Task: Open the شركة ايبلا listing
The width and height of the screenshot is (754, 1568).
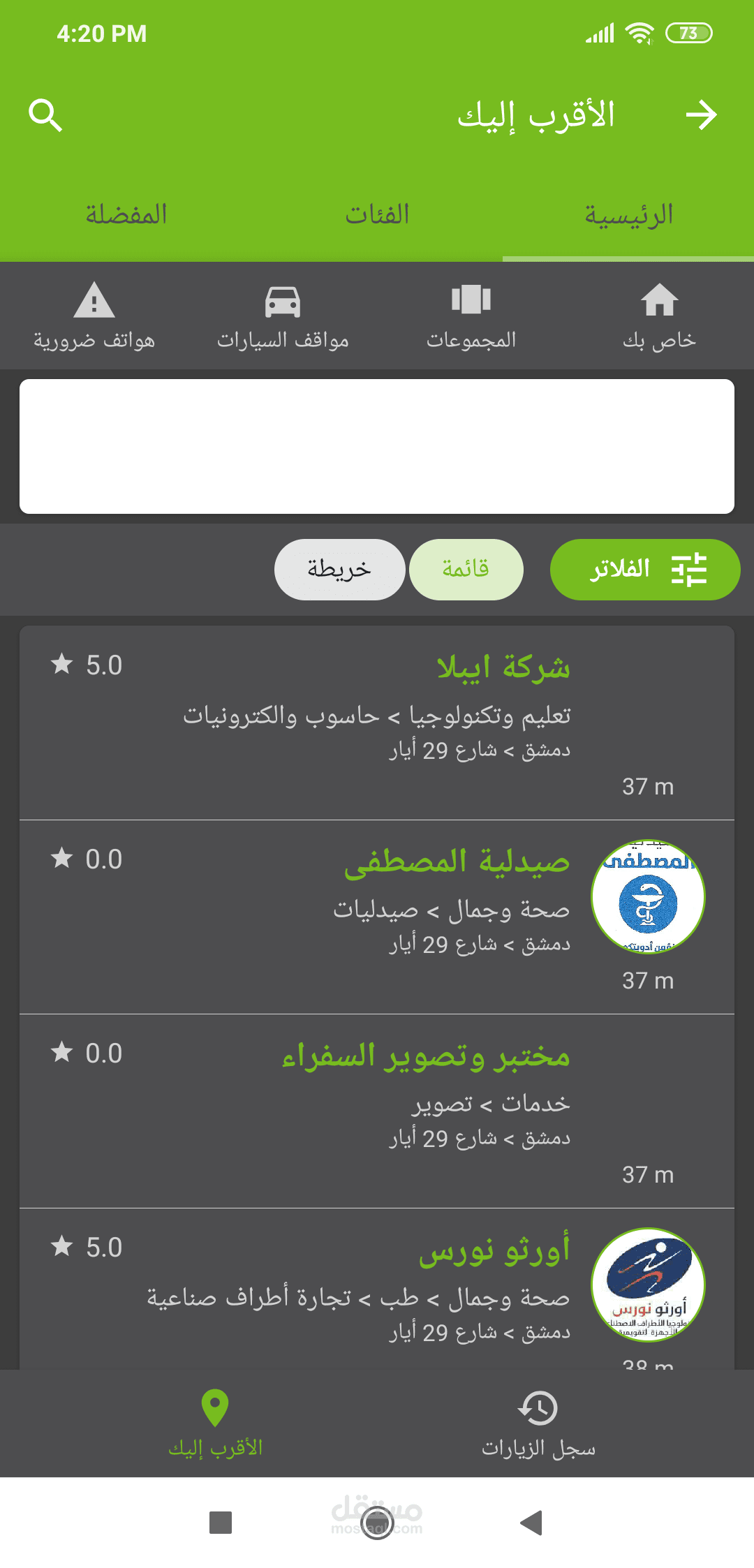Action: click(377, 723)
